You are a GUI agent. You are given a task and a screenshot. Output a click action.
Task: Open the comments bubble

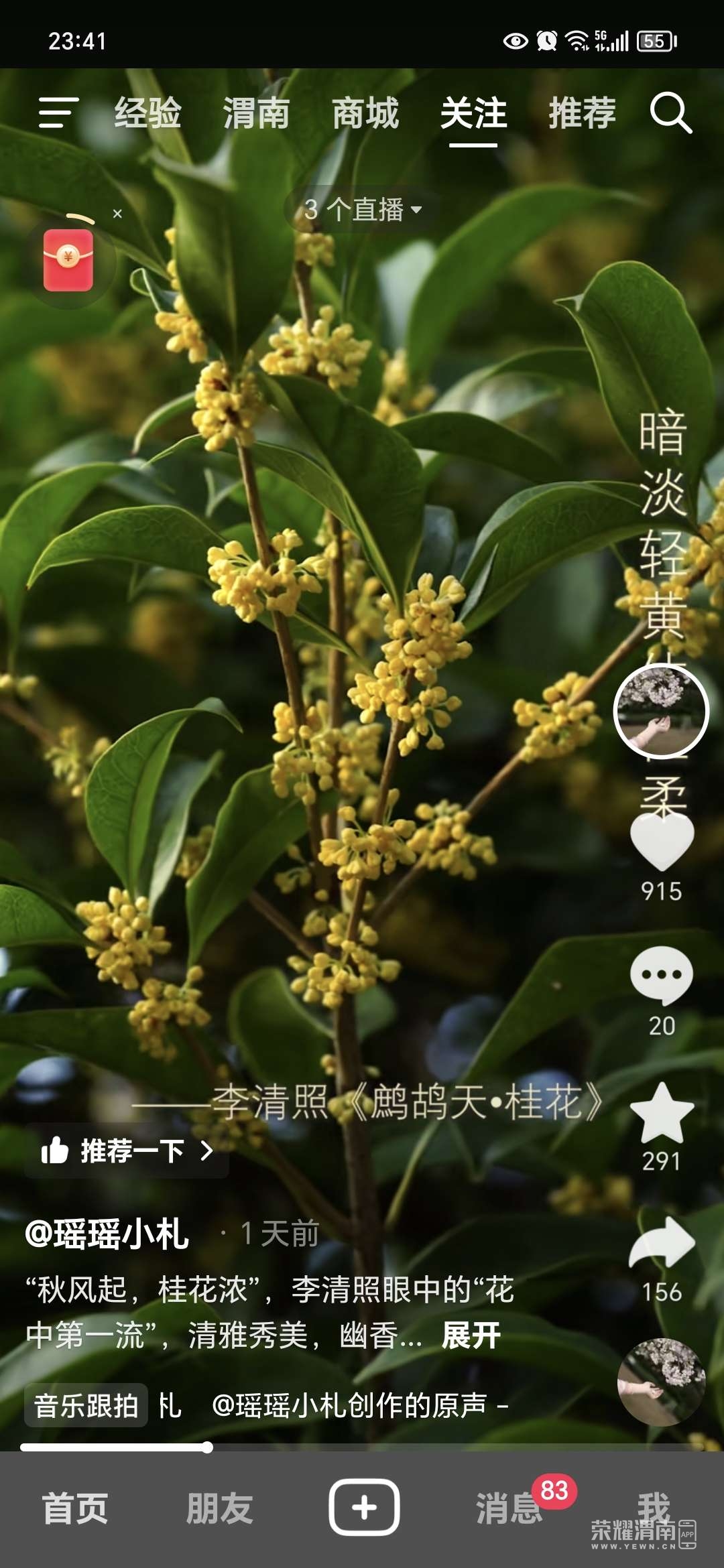tap(662, 976)
